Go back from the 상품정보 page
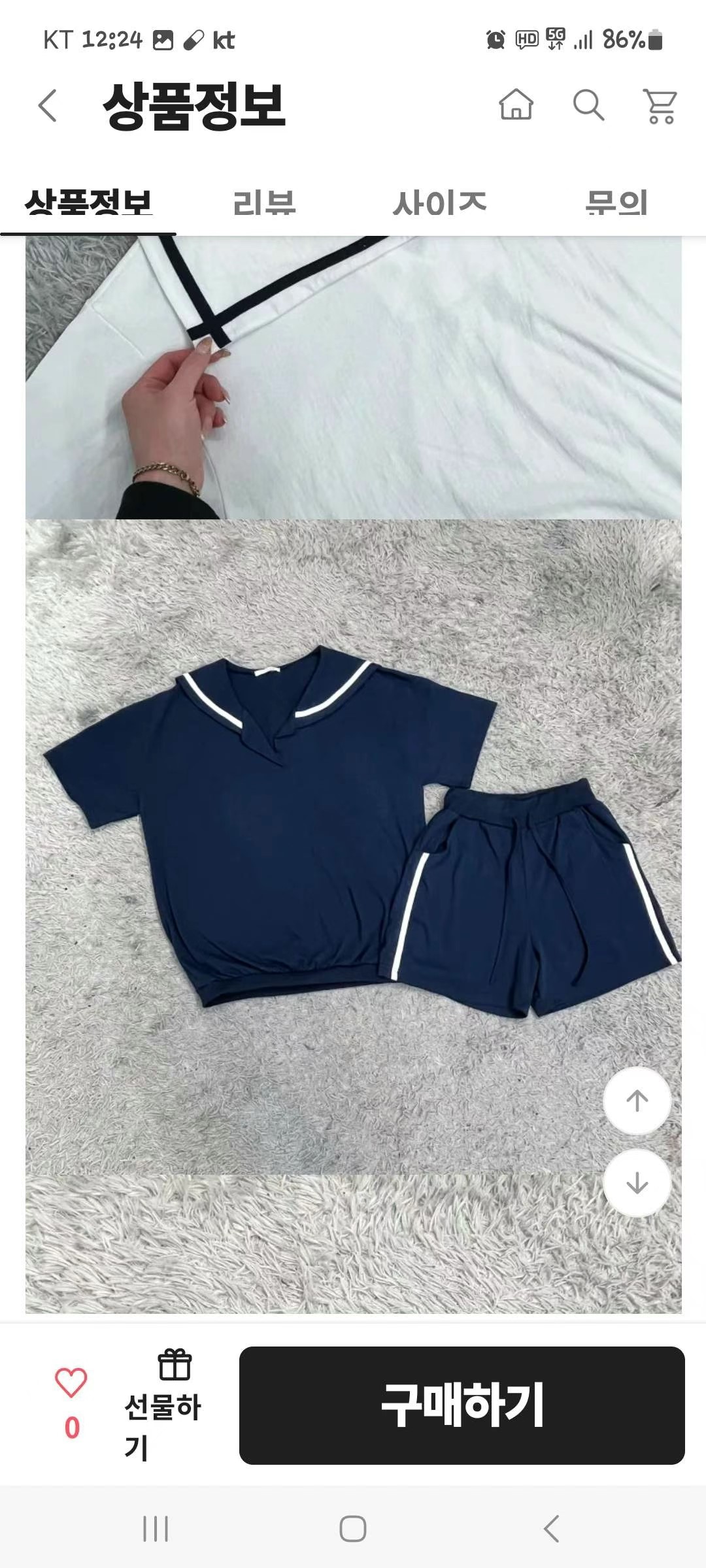 point(48,105)
